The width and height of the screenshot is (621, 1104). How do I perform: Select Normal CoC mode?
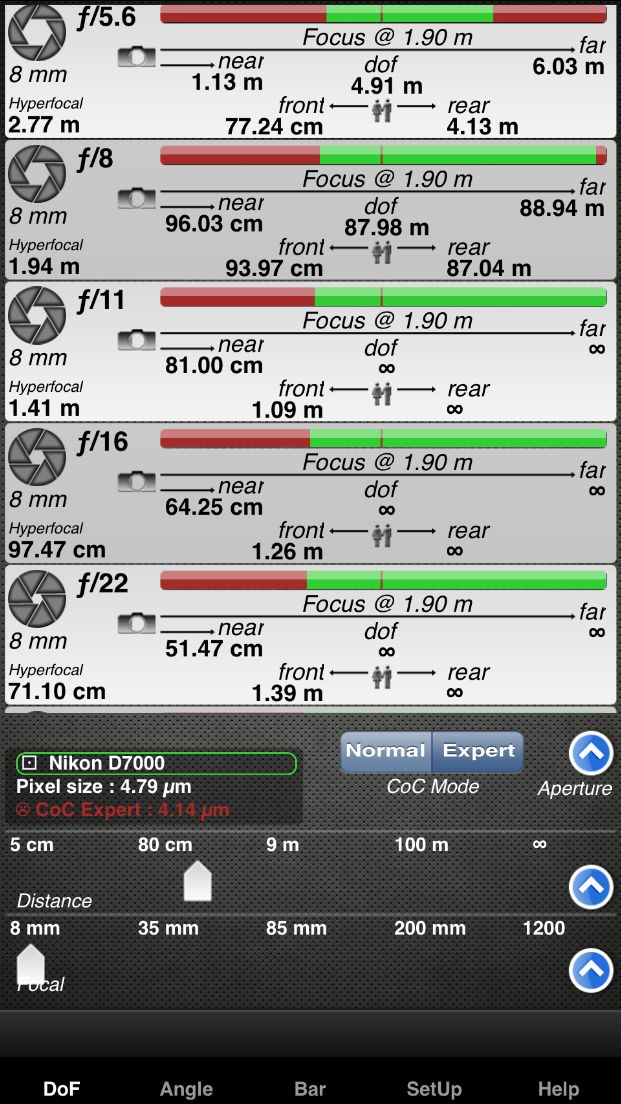point(386,751)
